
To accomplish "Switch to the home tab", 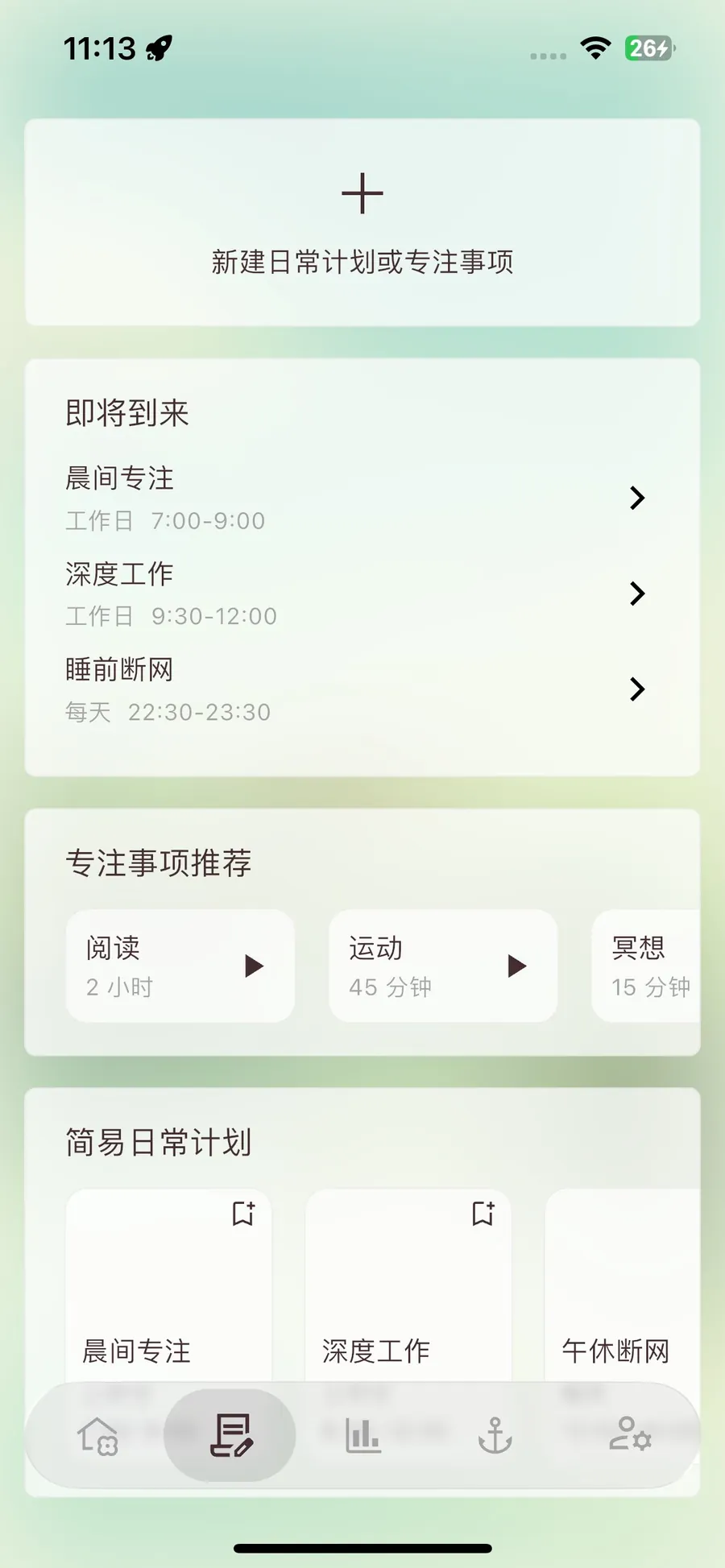I will coord(97,1434).
